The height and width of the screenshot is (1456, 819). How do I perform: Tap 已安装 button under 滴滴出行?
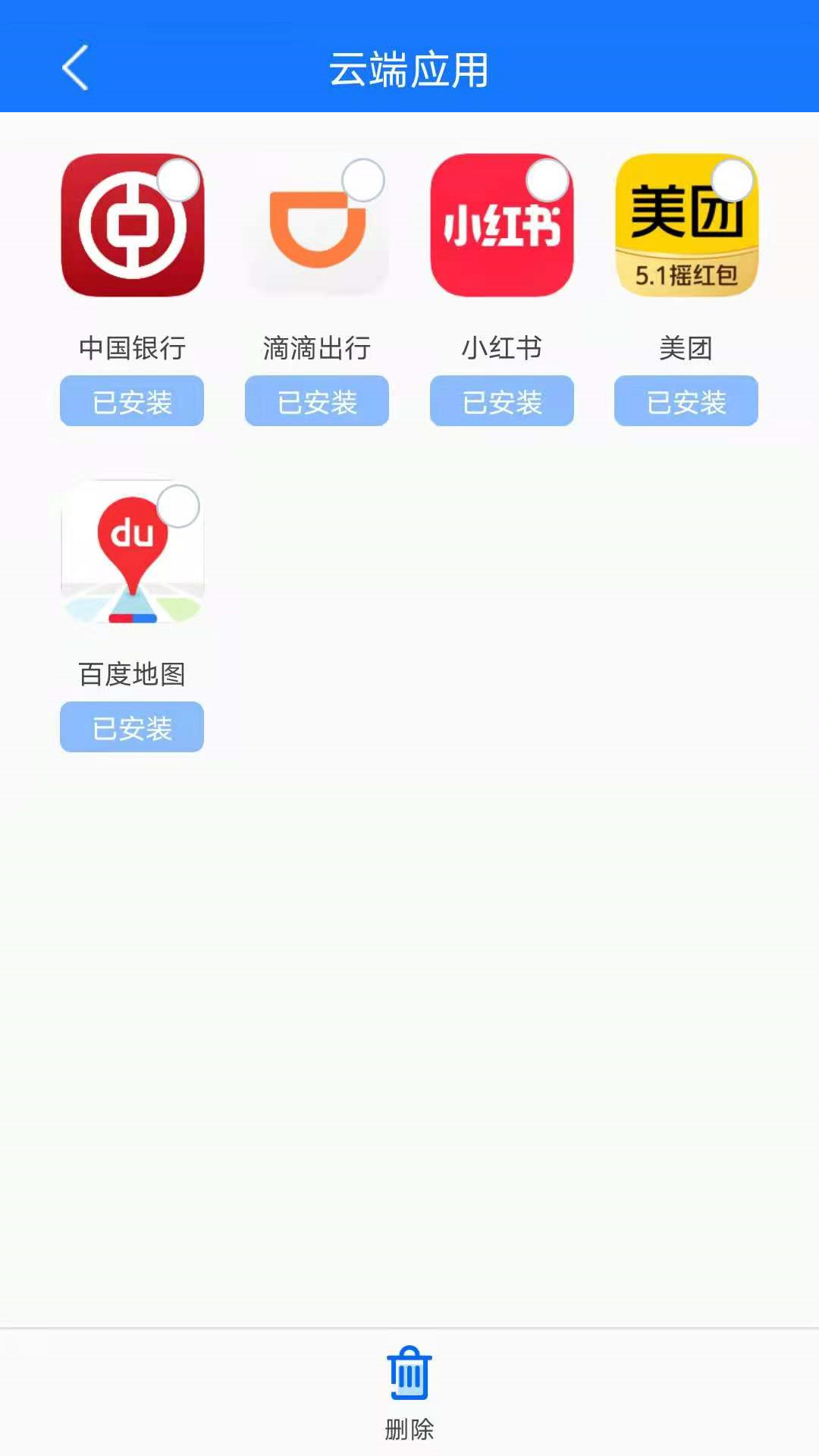click(317, 401)
